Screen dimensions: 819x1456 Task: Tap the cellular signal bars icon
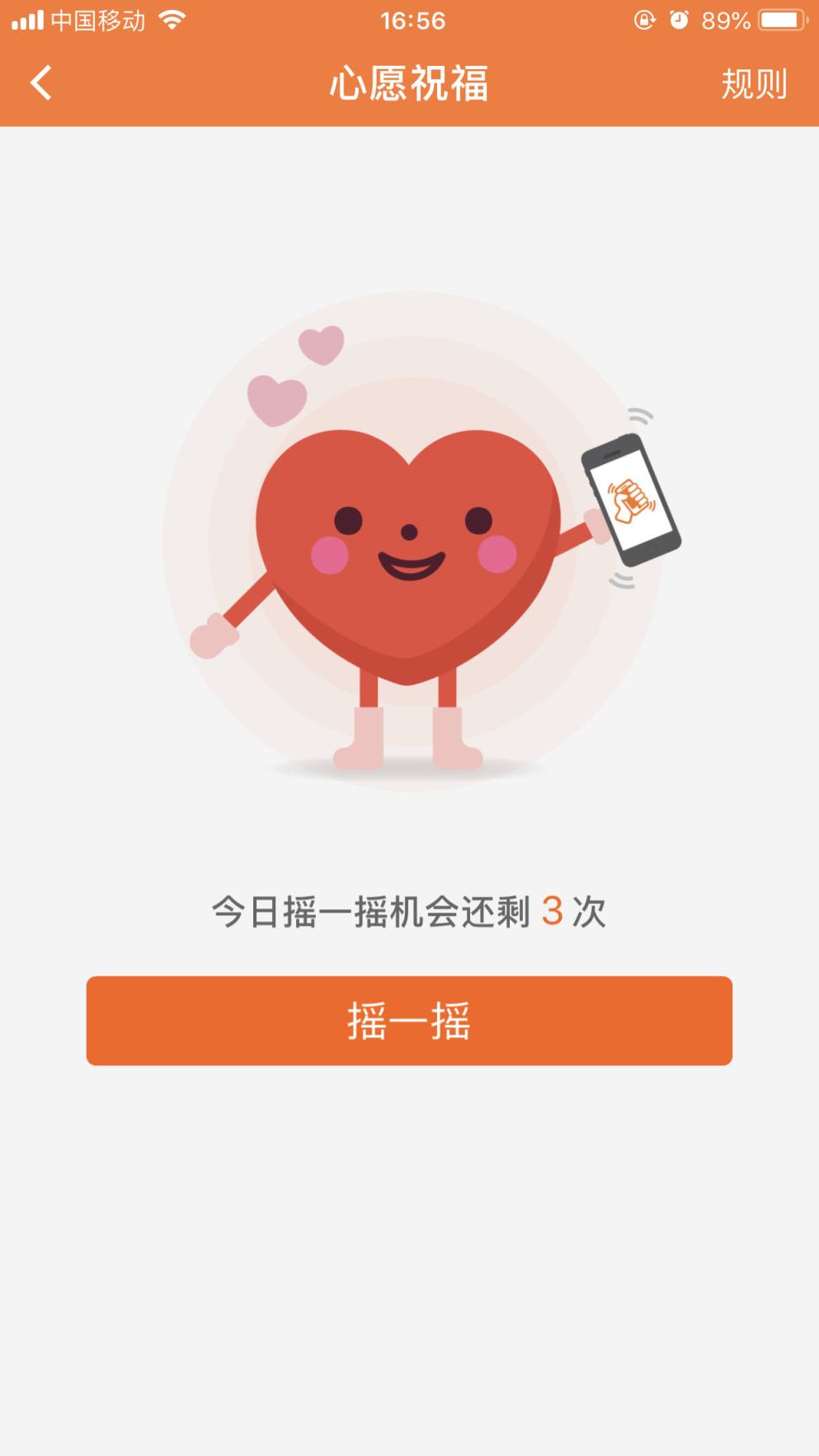coord(26,19)
